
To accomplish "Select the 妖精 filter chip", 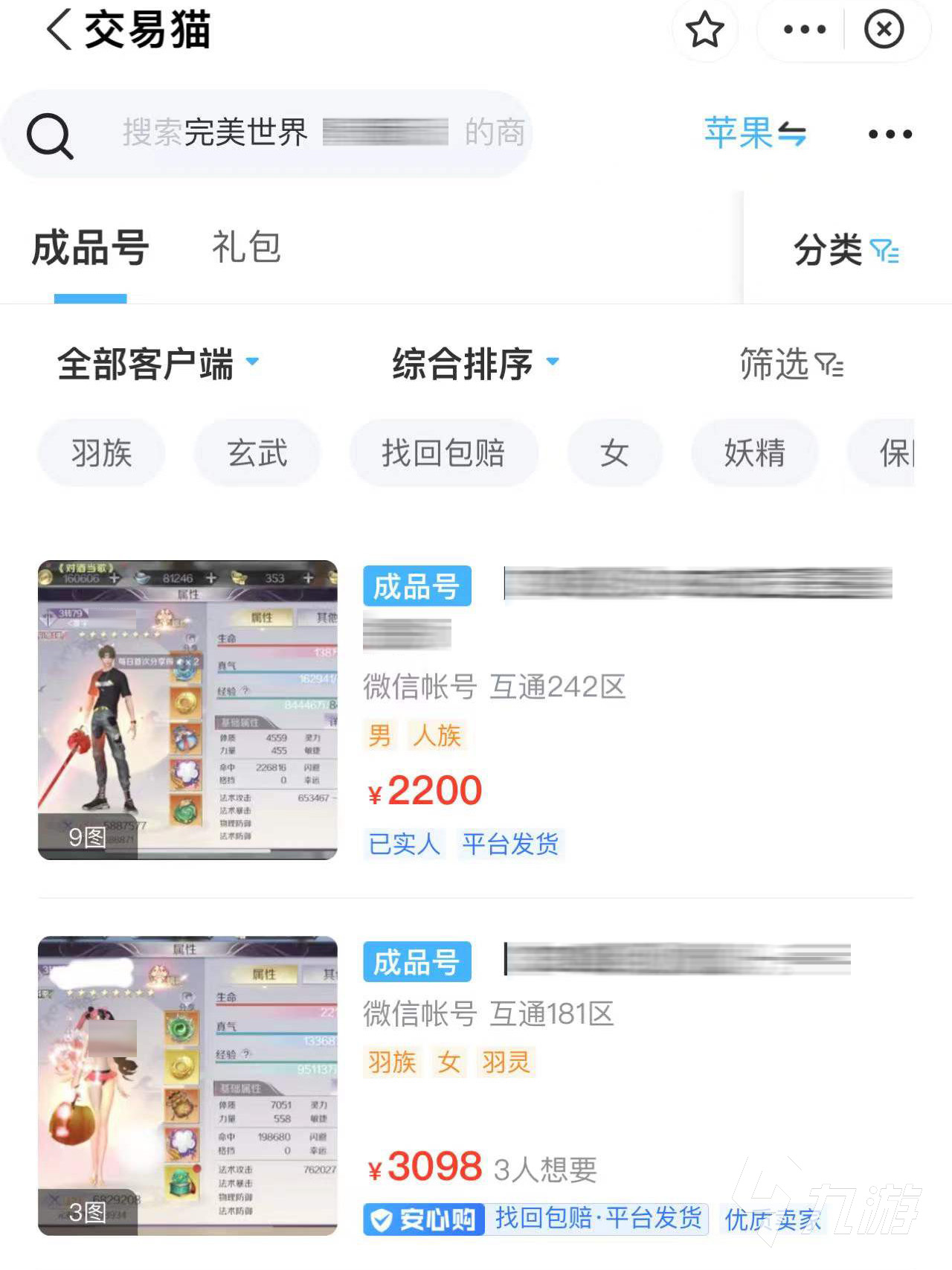I will 755,453.
